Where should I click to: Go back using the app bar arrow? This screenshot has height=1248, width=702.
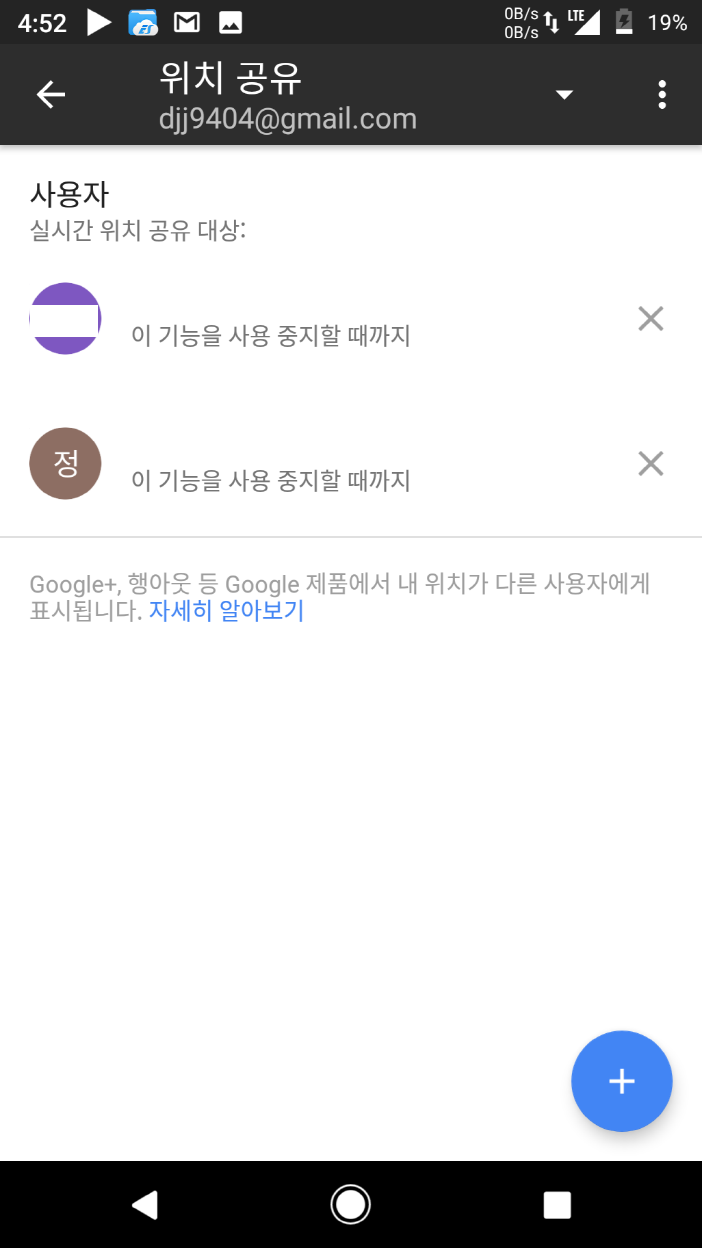pos(50,95)
